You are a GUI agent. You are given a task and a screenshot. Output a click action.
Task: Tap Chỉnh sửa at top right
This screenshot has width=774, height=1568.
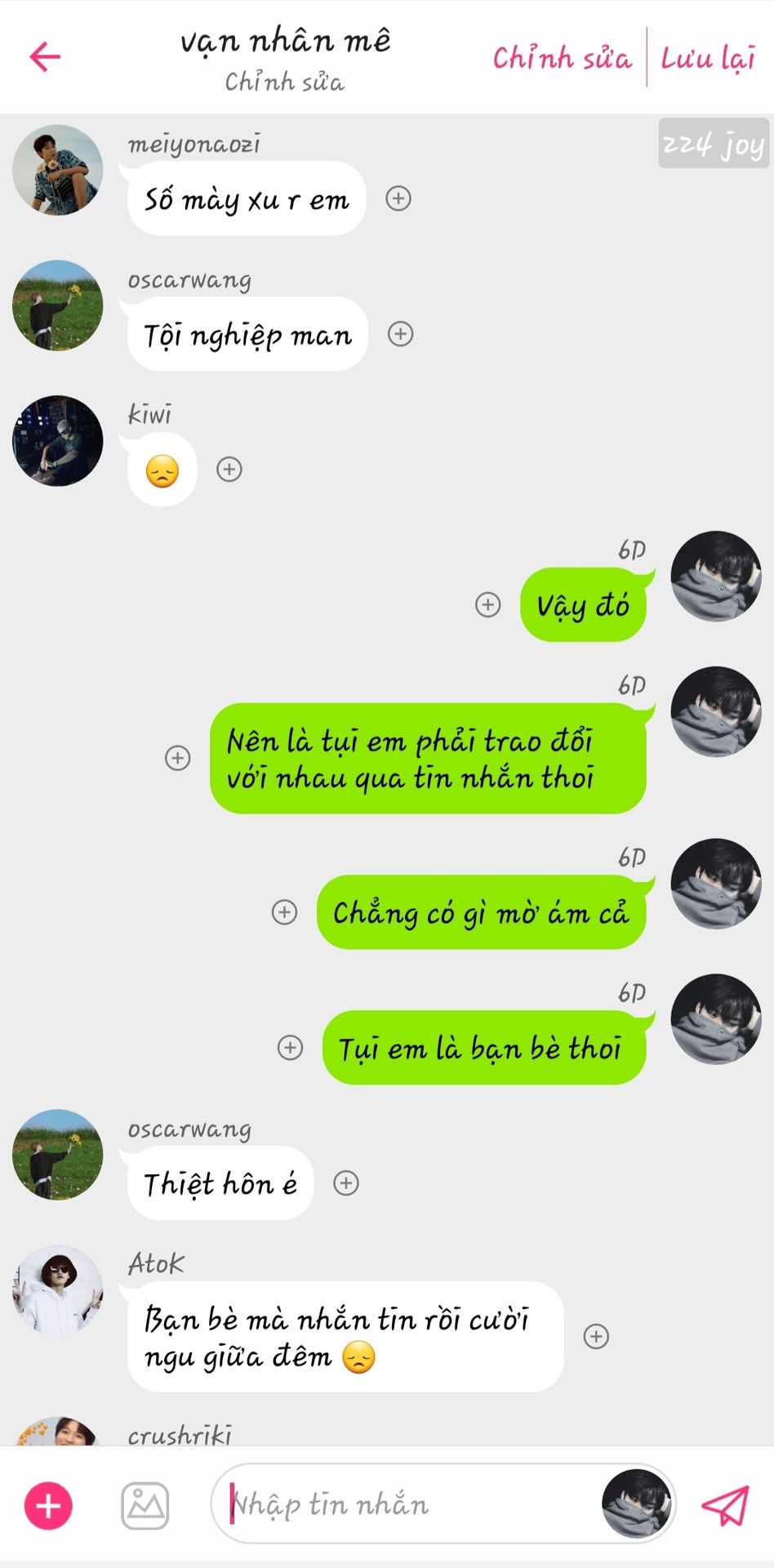(x=562, y=58)
